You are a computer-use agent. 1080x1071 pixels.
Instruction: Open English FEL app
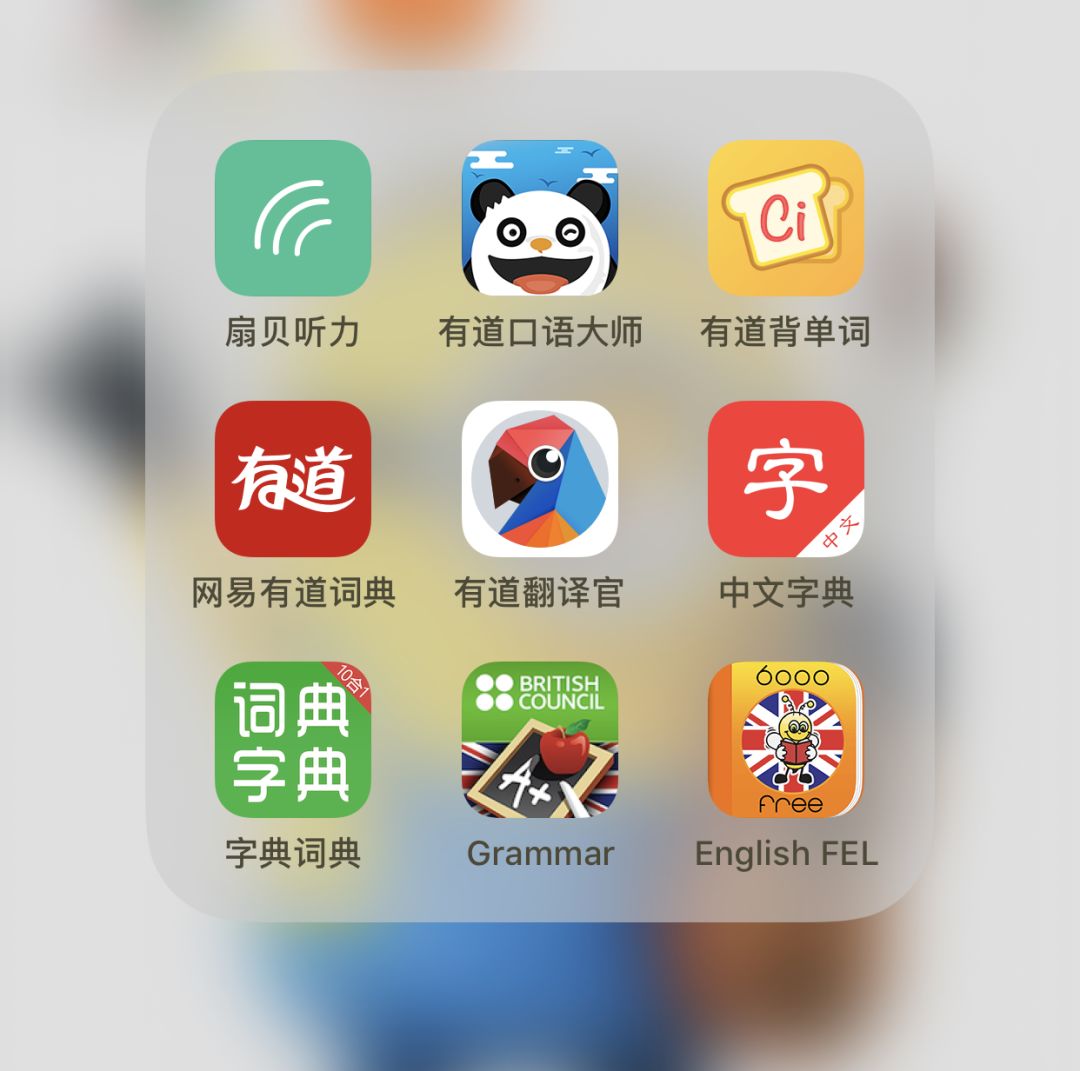[785, 740]
